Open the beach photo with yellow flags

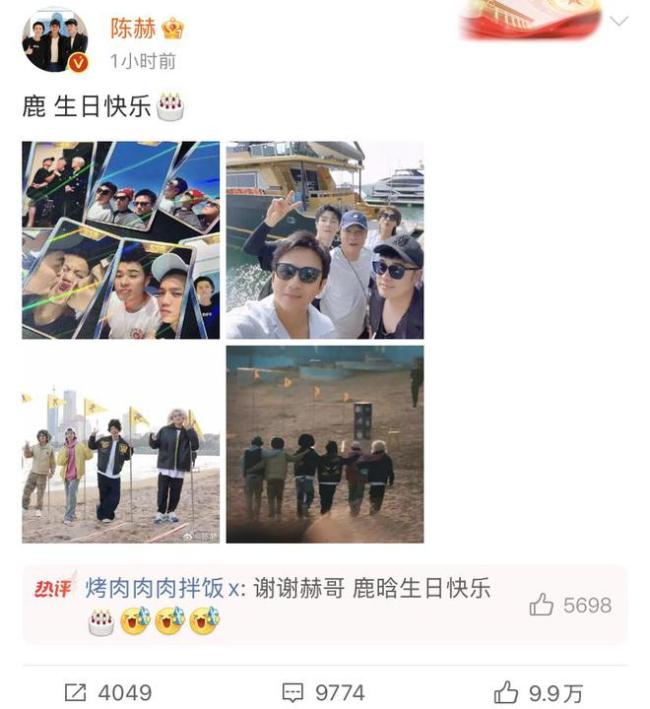click(x=121, y=444)
